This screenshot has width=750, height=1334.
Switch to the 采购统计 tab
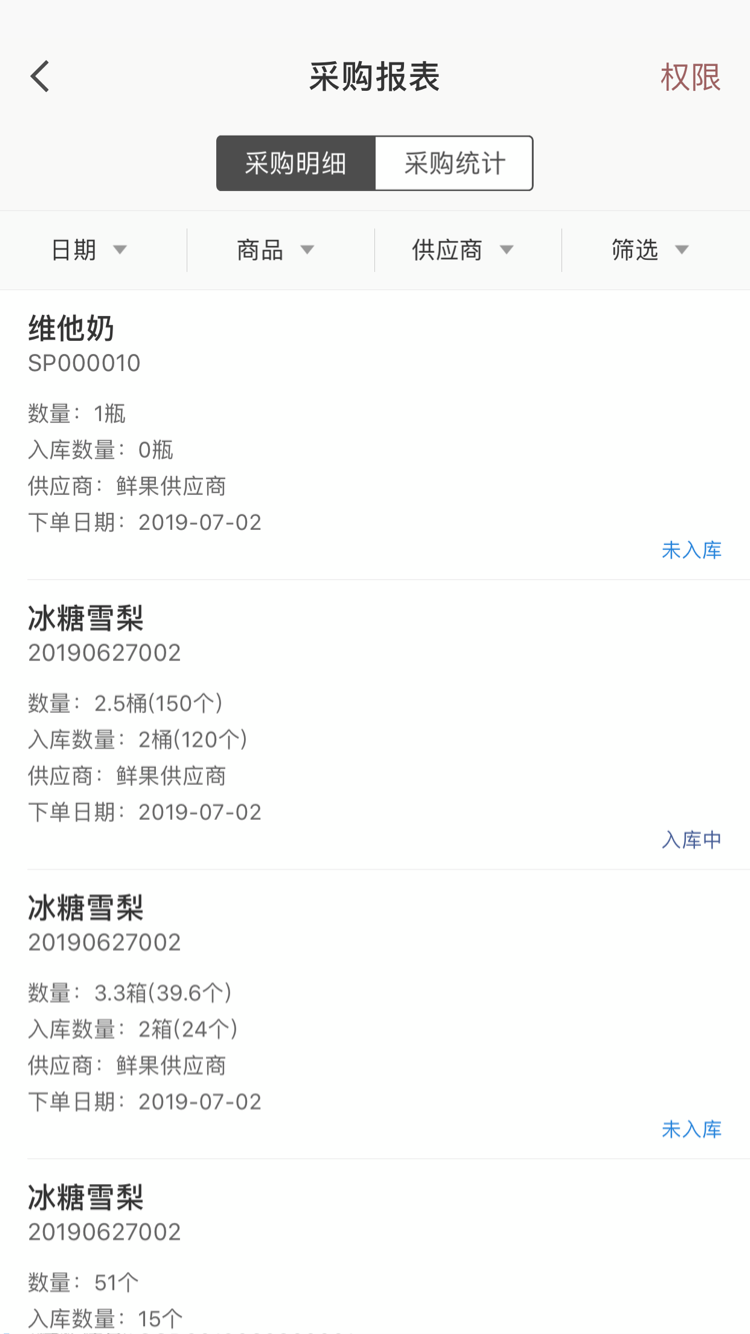pos(454,163)
